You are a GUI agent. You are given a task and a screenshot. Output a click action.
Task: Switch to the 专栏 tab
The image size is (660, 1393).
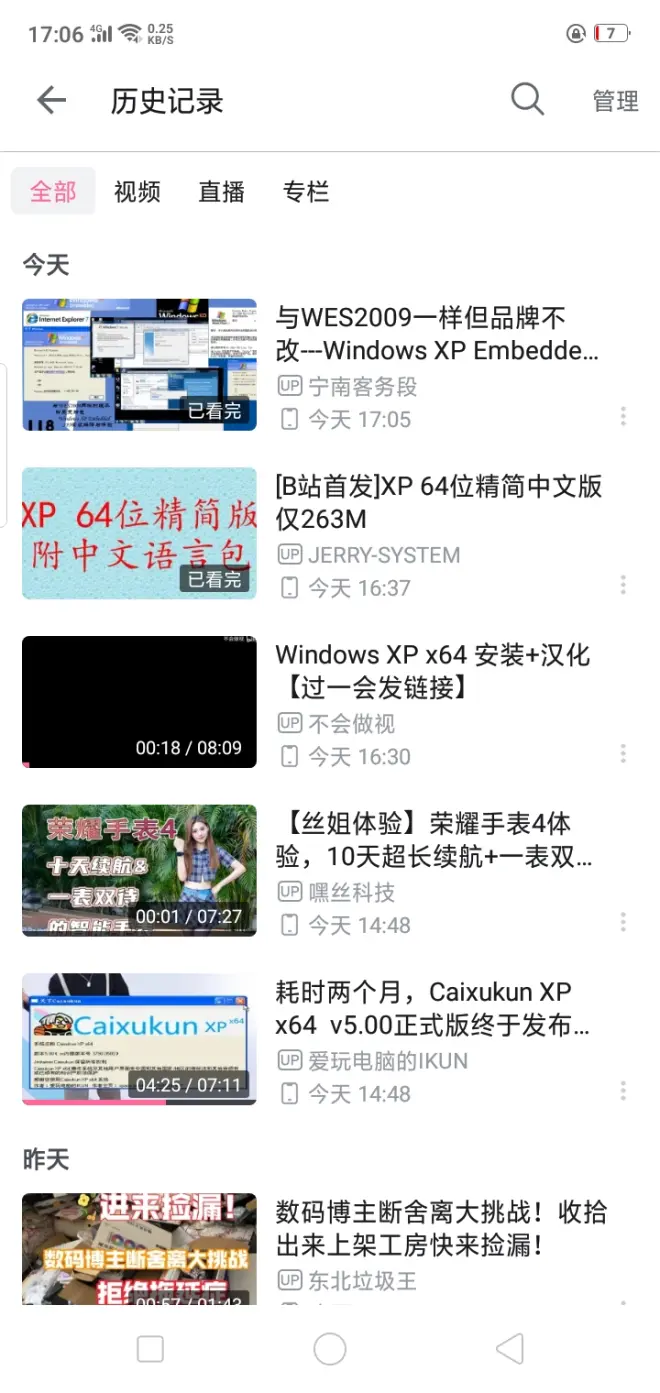pyautogui.click(x=305, y=191)
